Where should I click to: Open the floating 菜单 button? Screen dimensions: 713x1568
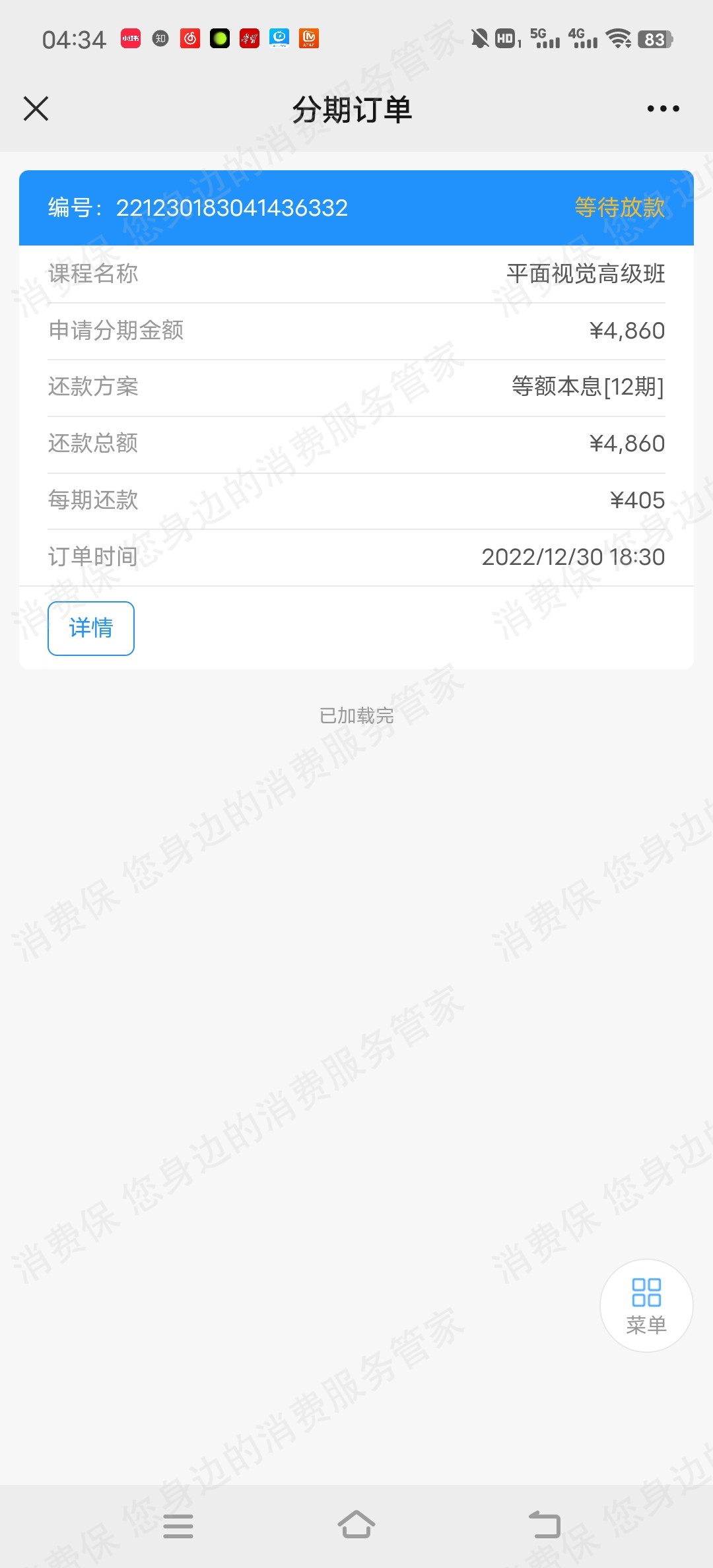point(646,1305)
